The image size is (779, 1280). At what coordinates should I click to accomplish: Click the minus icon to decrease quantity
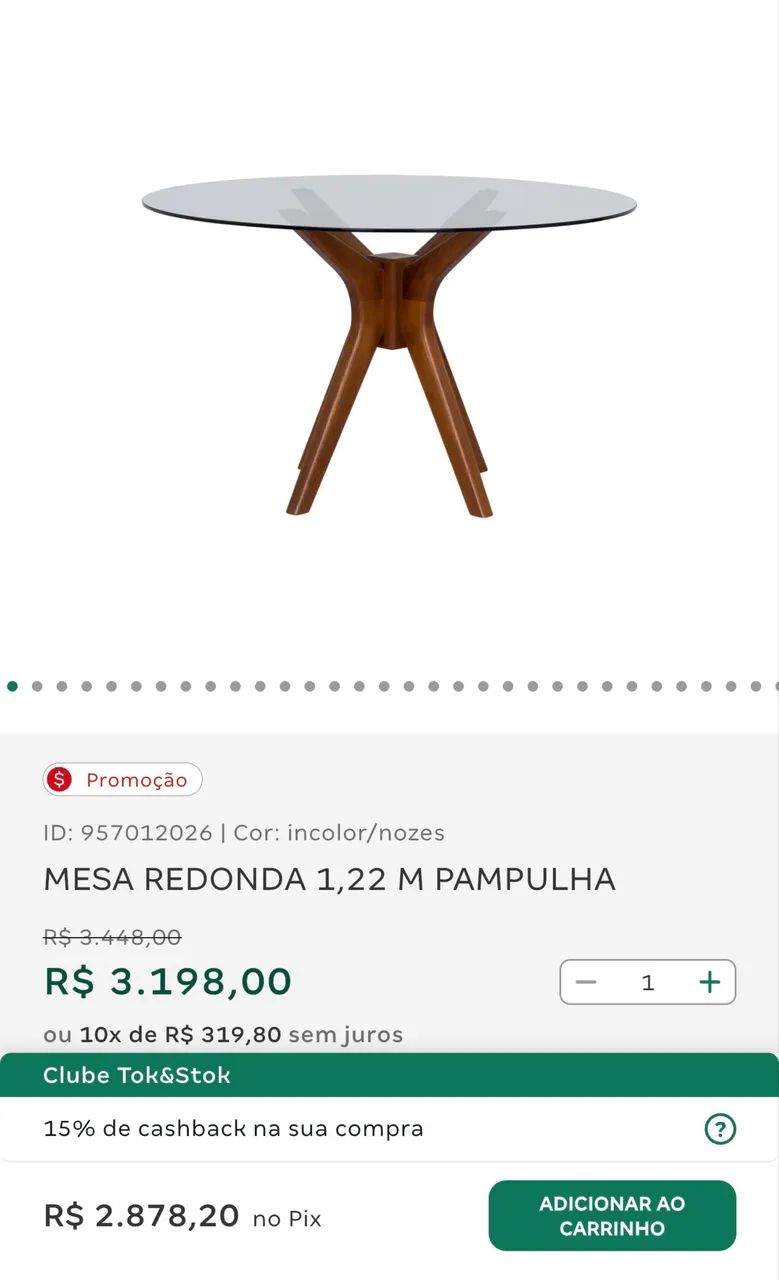[x=586, y=982]
